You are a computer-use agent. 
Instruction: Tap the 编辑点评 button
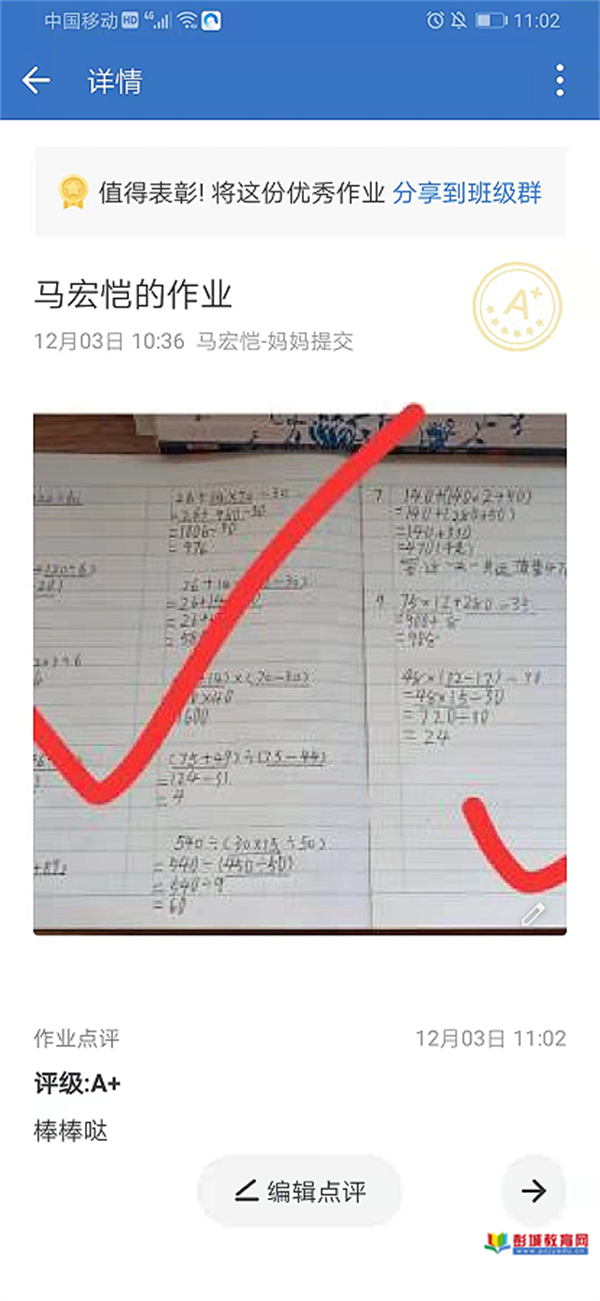coord(300,1191)
